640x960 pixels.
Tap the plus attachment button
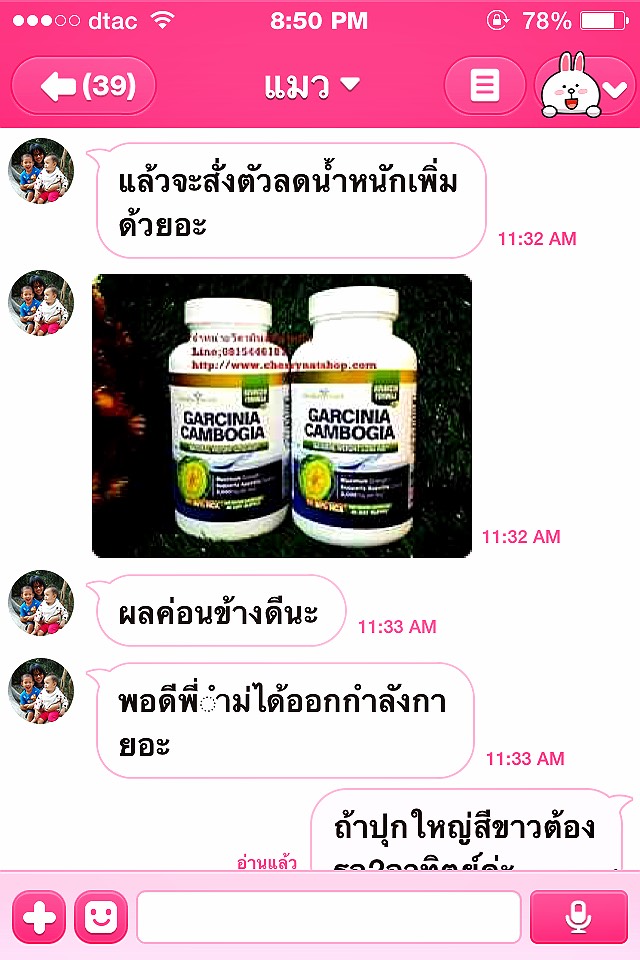tap(38, 916)
